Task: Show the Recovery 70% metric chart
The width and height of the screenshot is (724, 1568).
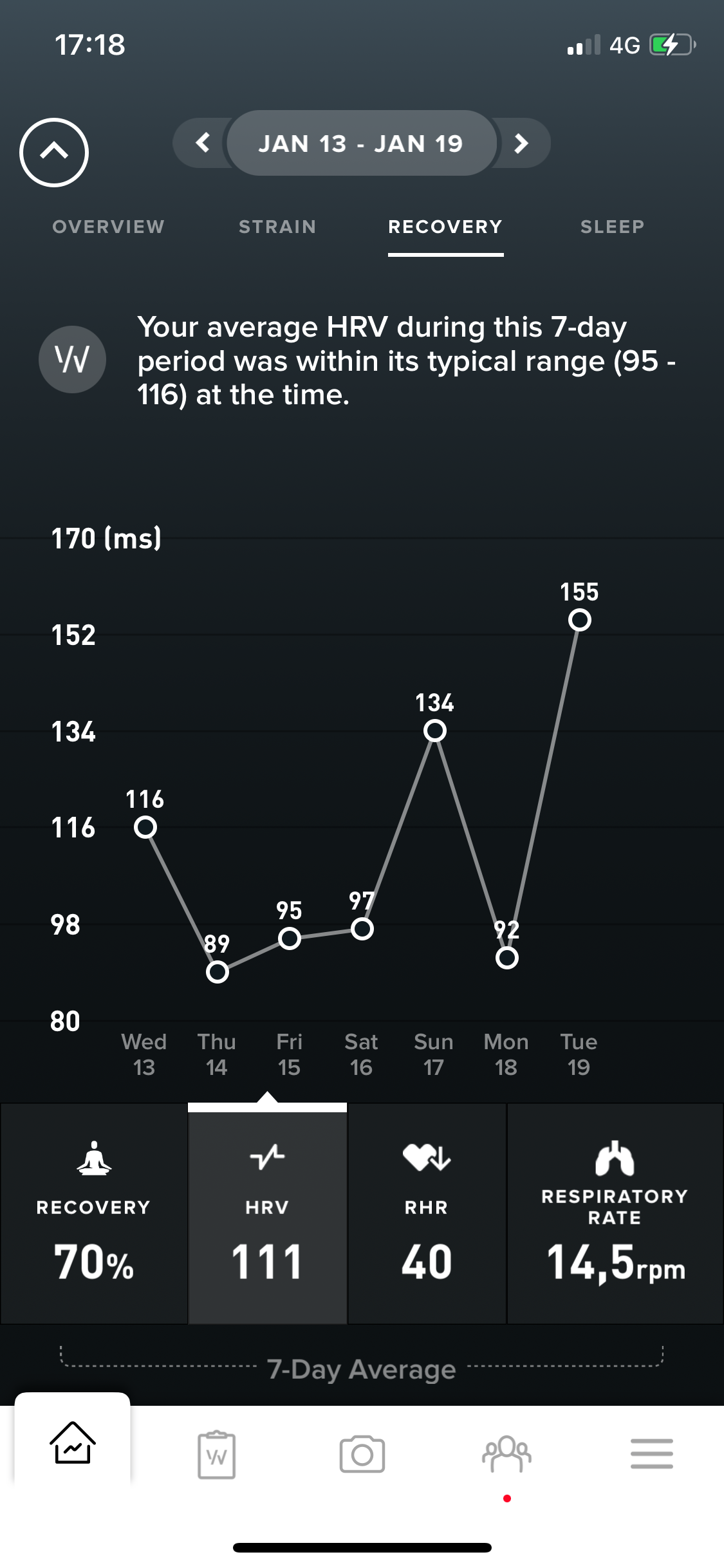Action: (x=94, y=1214)
